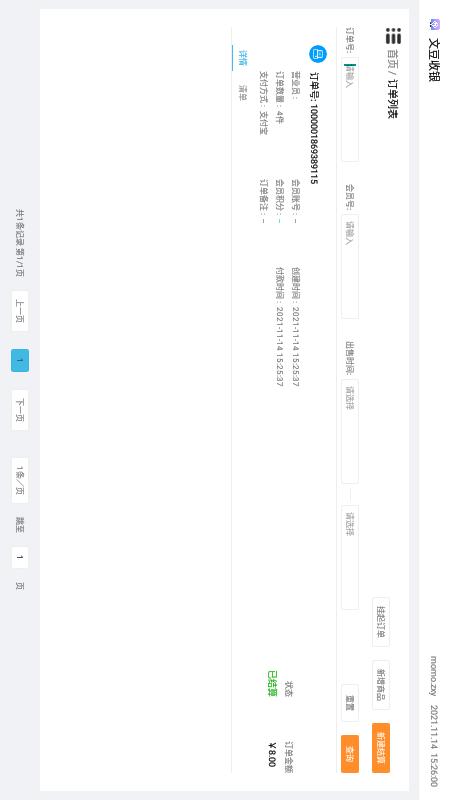Pick the 出售时间 start date

click(x=350, y=432)
